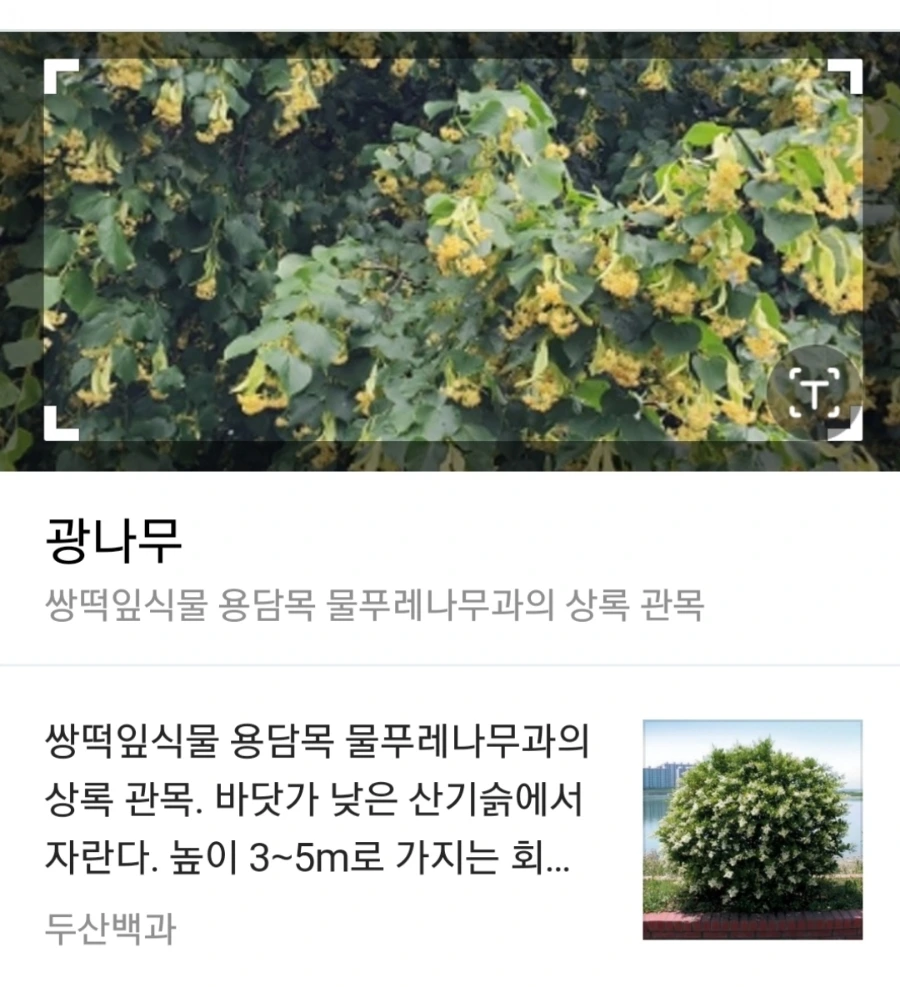The width and height of the screenshot is (900, 987).
Task: Switch to the encyclopedia result card
Action: click(x=450, y=830)
